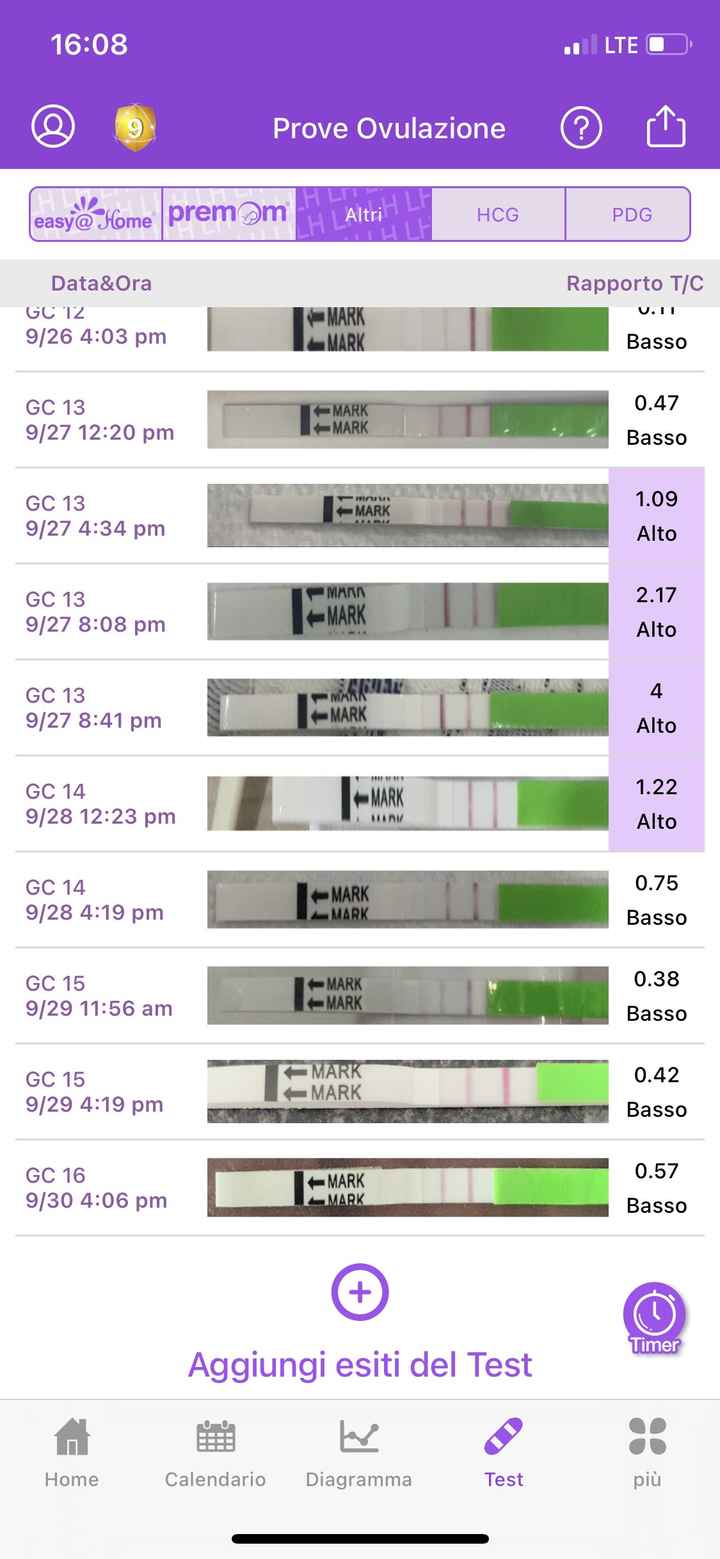
Task: Open the 9/28 12:23 pm test entry
Action: [360, 804]
